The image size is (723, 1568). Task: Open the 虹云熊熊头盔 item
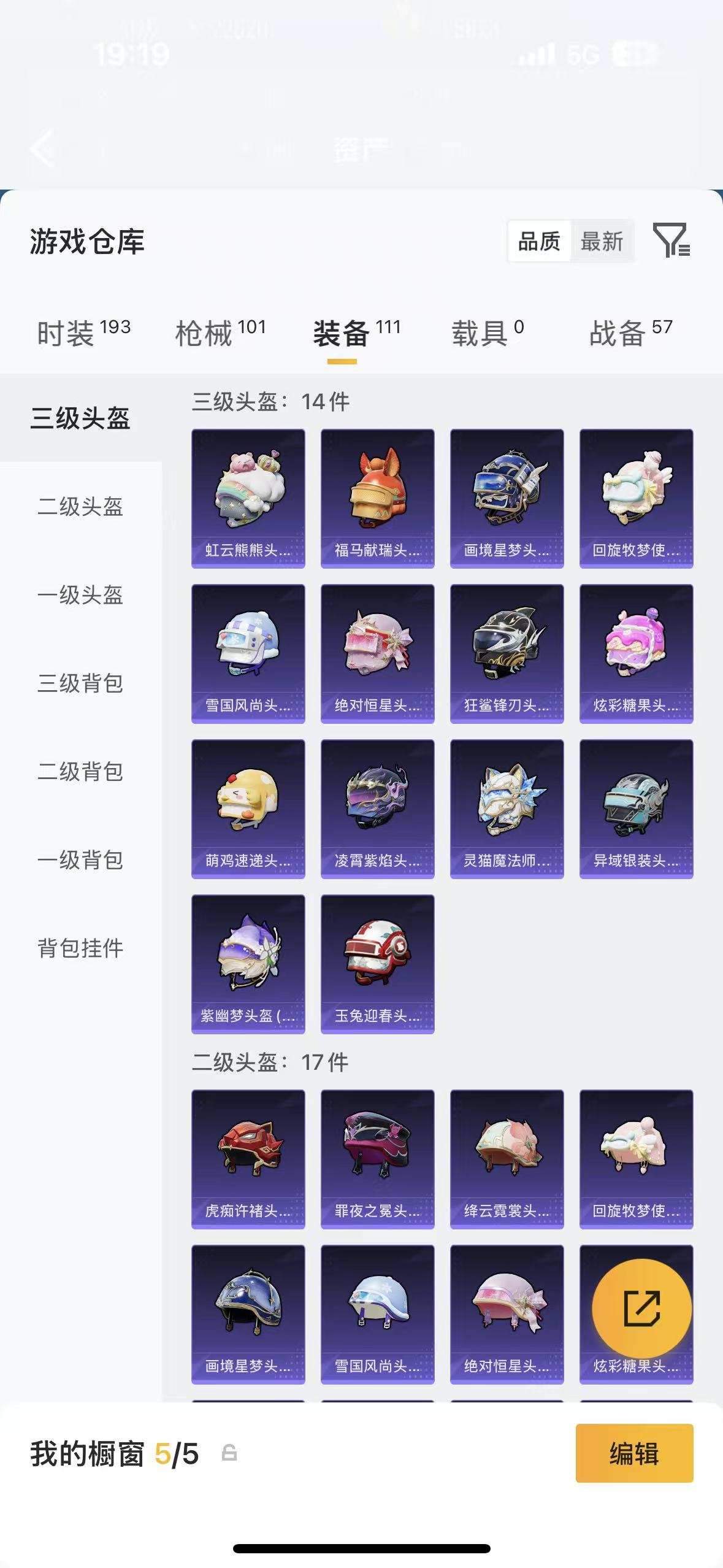(248, 498)
